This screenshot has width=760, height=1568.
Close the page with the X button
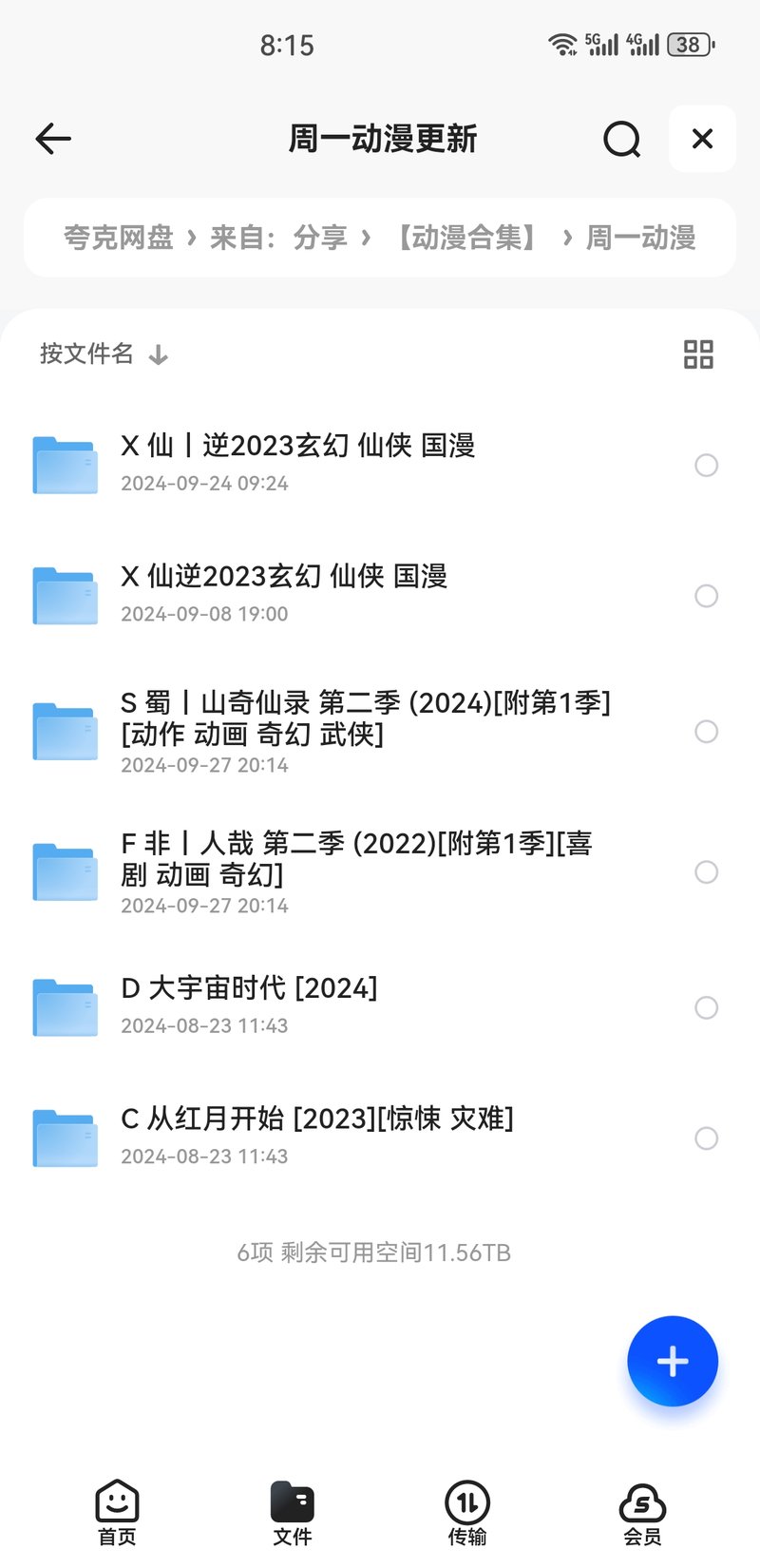pyautogui.click(x=702, y=139)
